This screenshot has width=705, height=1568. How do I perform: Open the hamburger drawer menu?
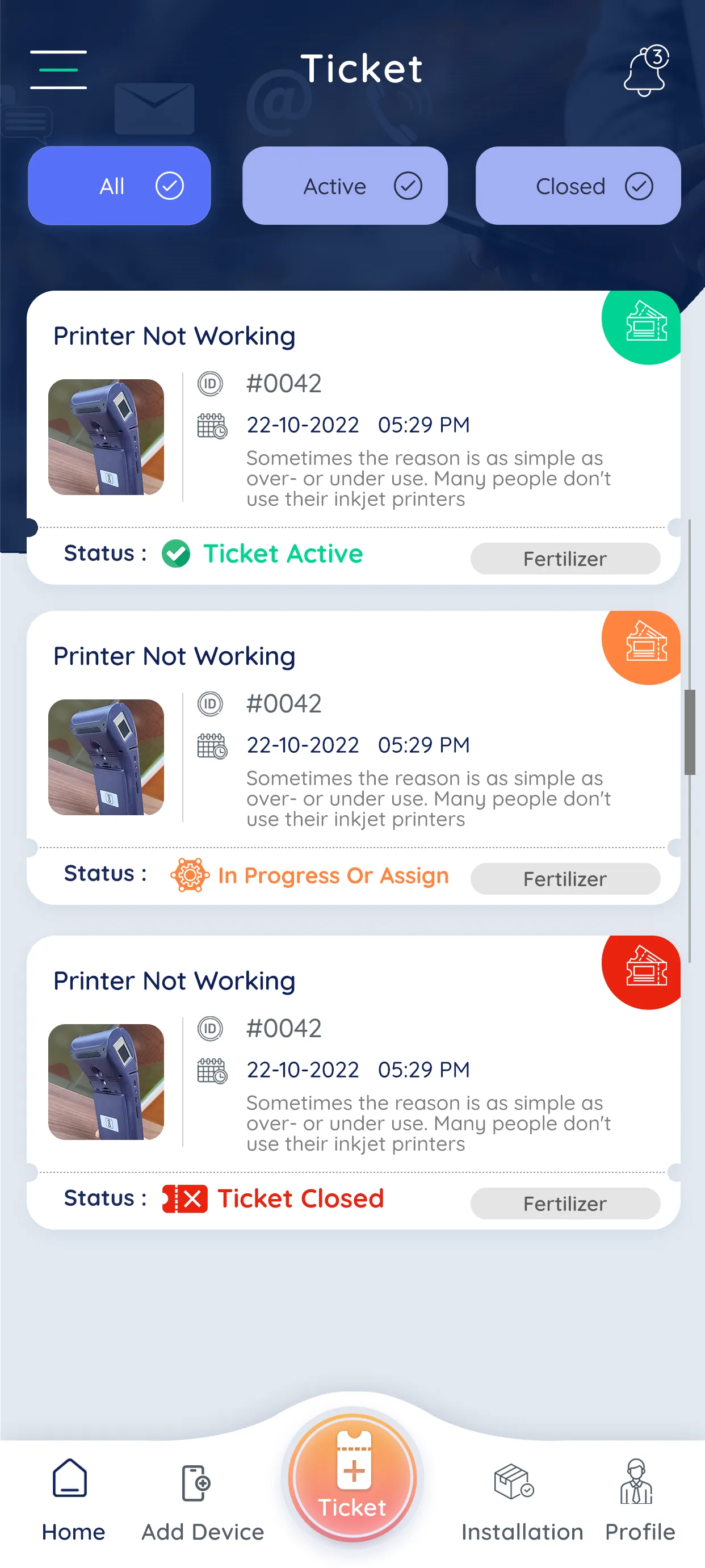[x=58, y=70]
